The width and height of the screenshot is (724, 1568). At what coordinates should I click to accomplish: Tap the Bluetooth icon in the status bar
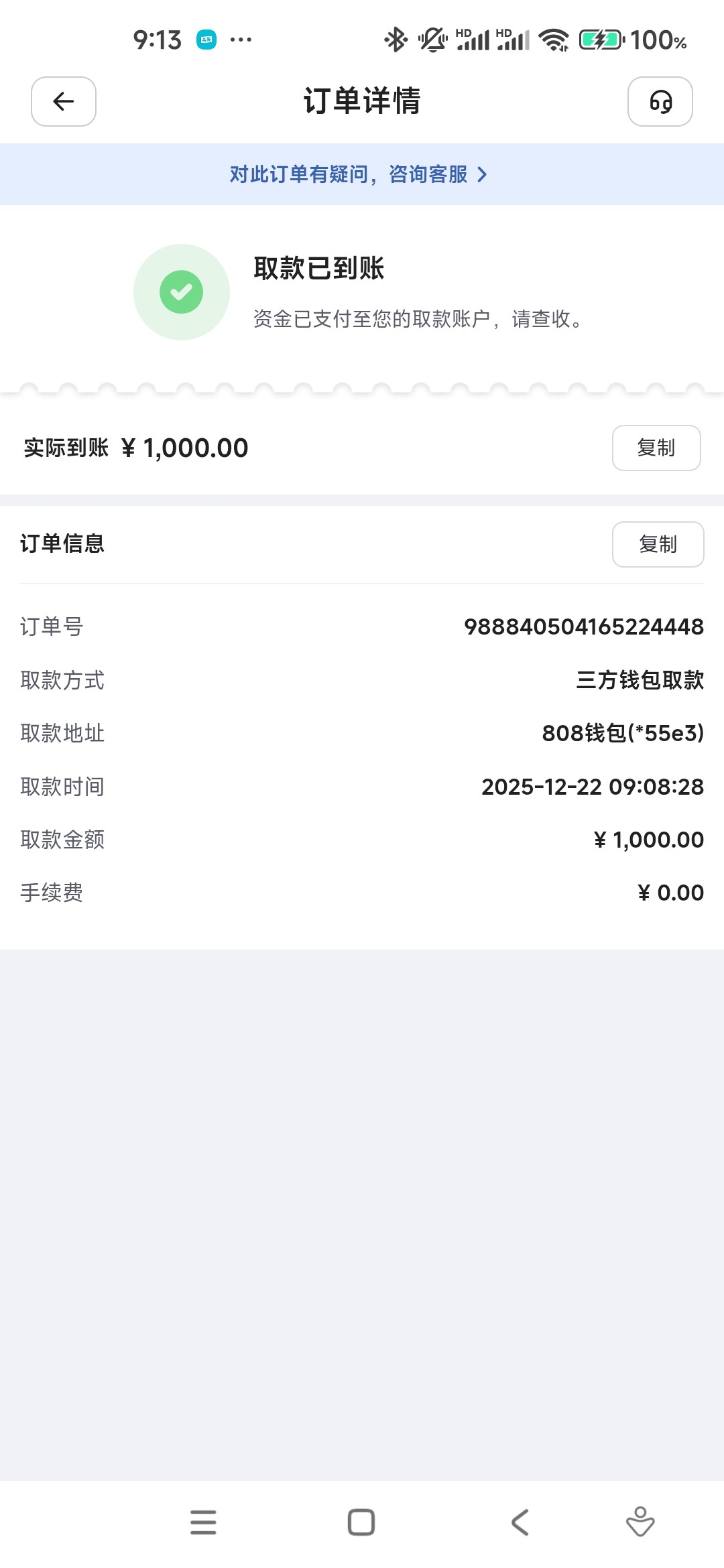click(395, 40)
